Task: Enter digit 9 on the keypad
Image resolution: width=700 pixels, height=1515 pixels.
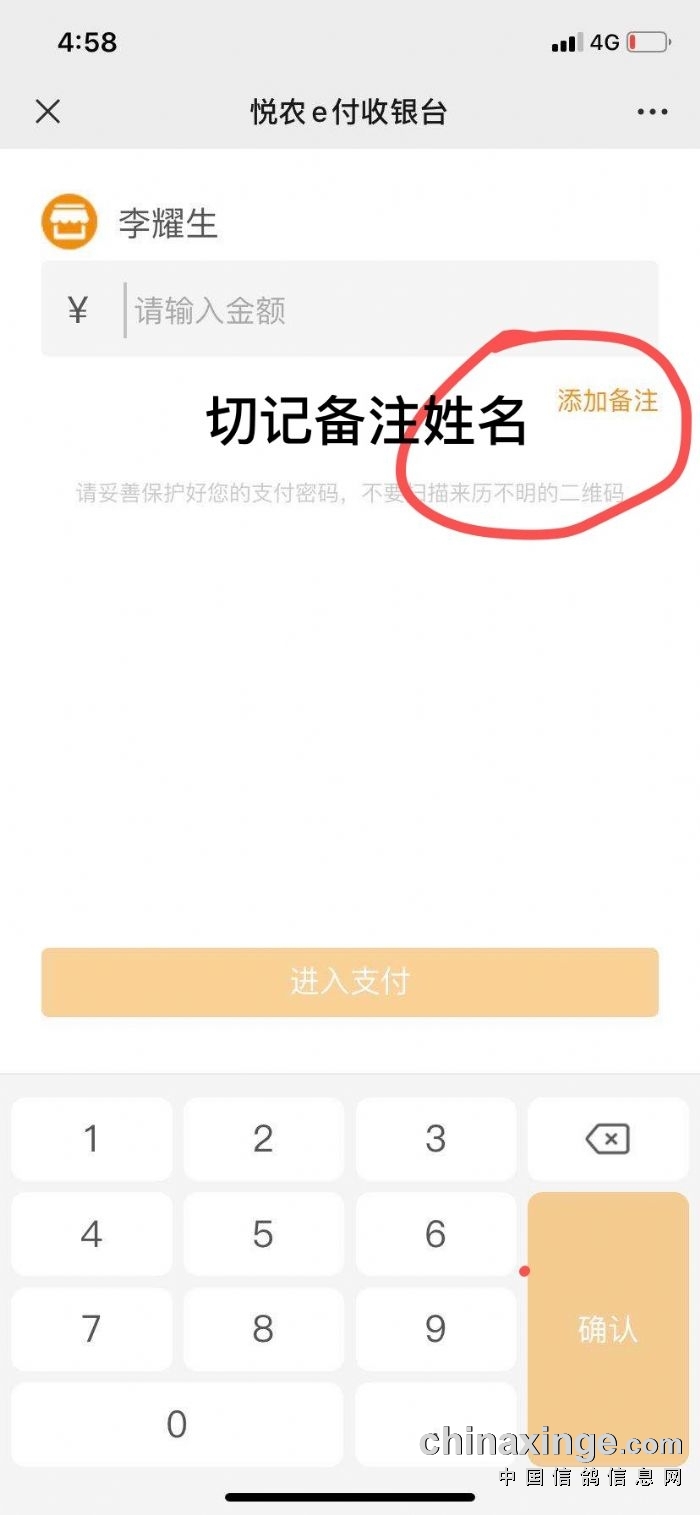Action: [x=436, y=1329]
